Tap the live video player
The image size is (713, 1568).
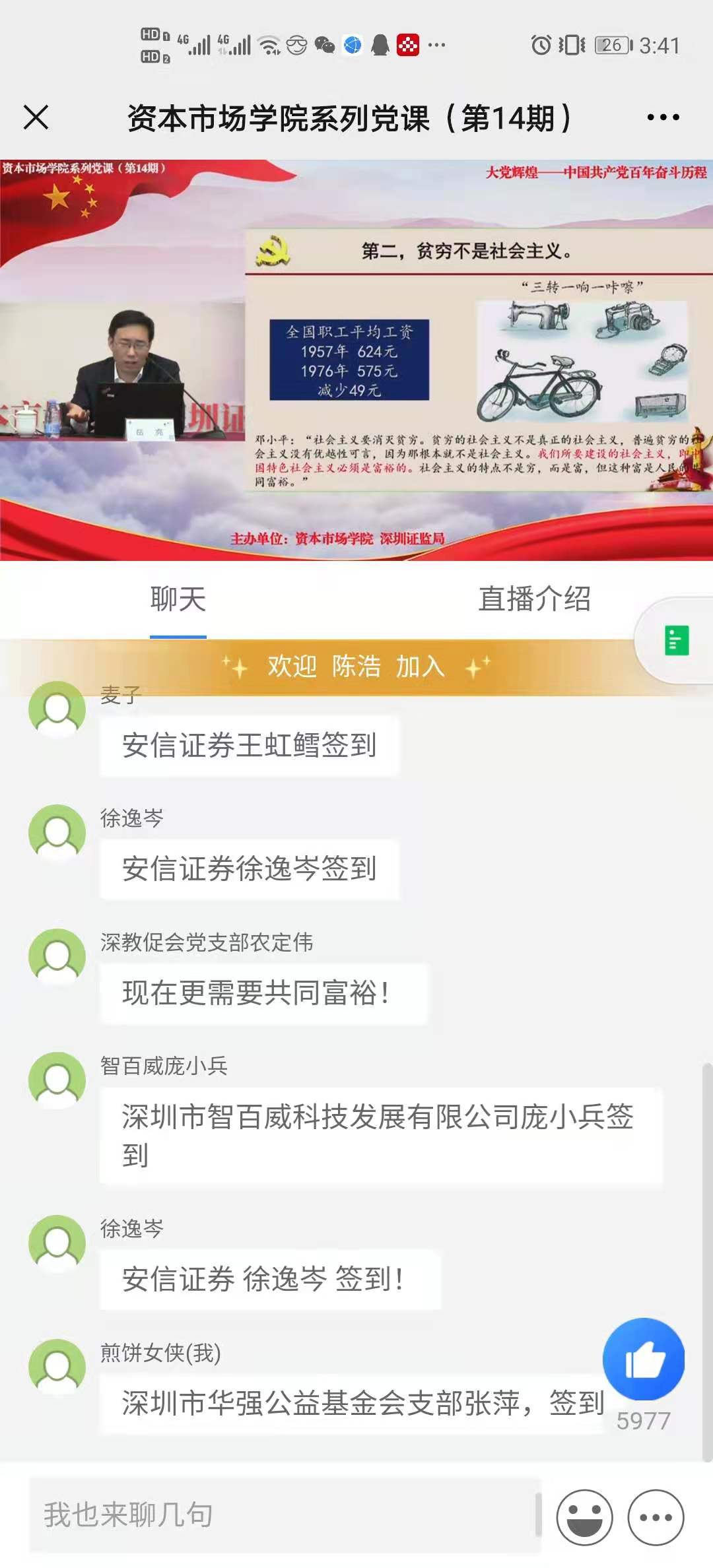(356, 360)
